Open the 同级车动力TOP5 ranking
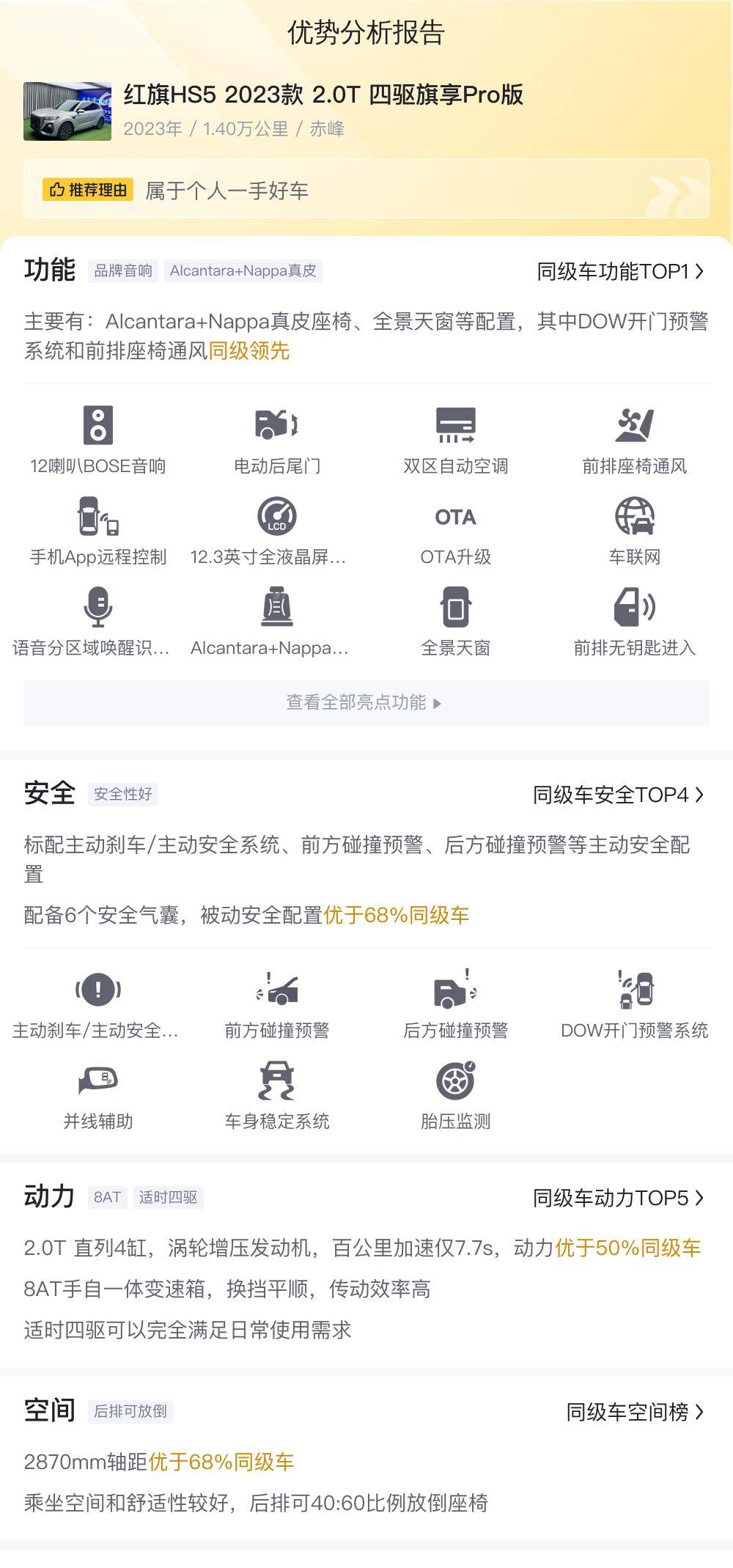733x1568 pixels. [x=619, y=1198]
